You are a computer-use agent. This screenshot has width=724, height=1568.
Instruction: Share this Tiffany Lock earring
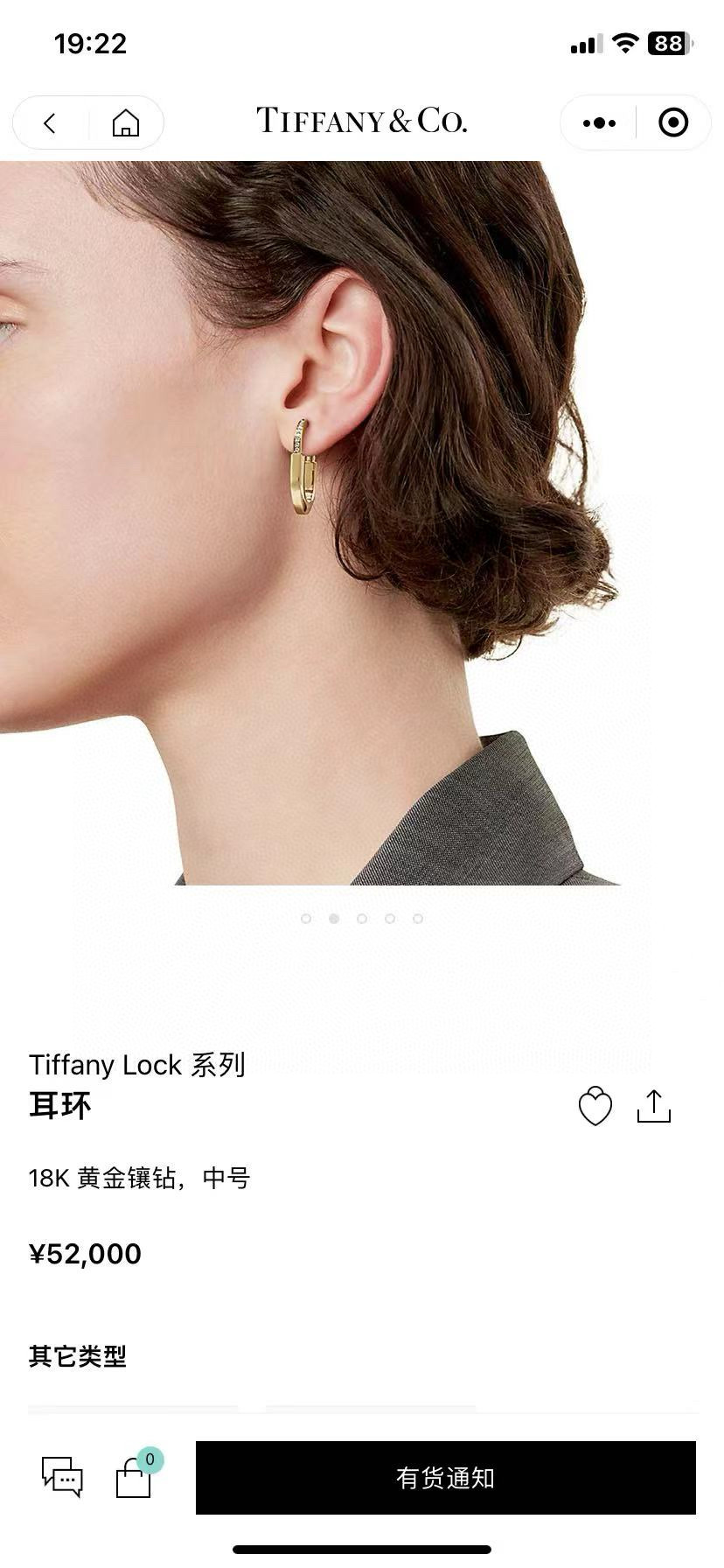[x=653, y=1106]
